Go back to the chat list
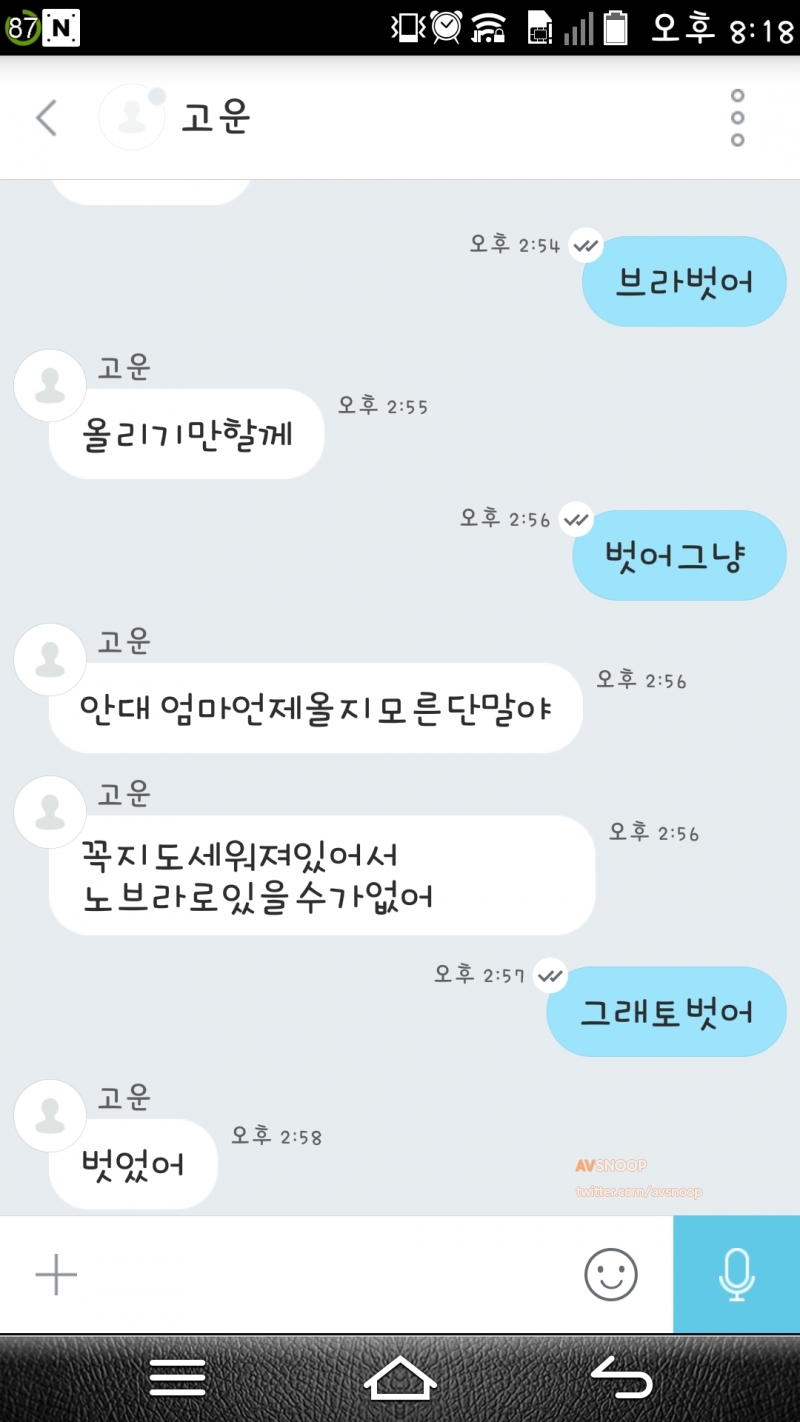 (47, 118)
